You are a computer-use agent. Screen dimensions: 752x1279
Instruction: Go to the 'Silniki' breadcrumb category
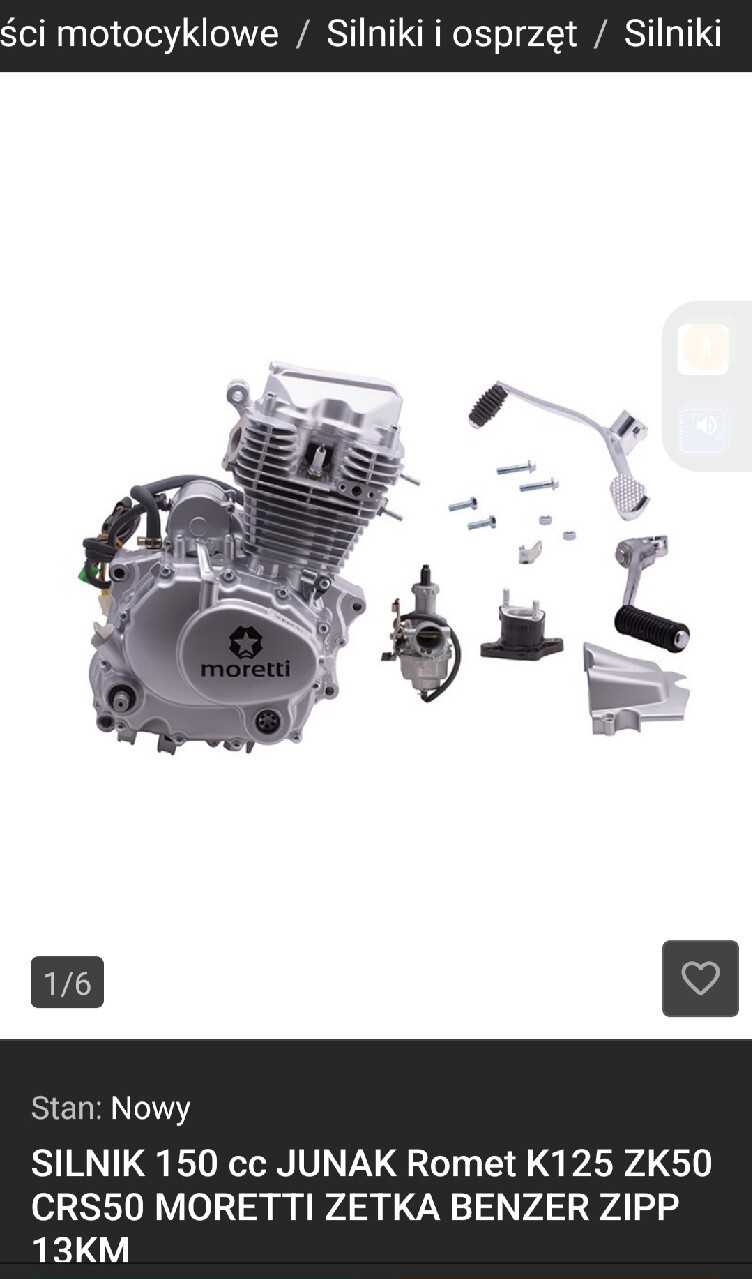tap(672, 34)
